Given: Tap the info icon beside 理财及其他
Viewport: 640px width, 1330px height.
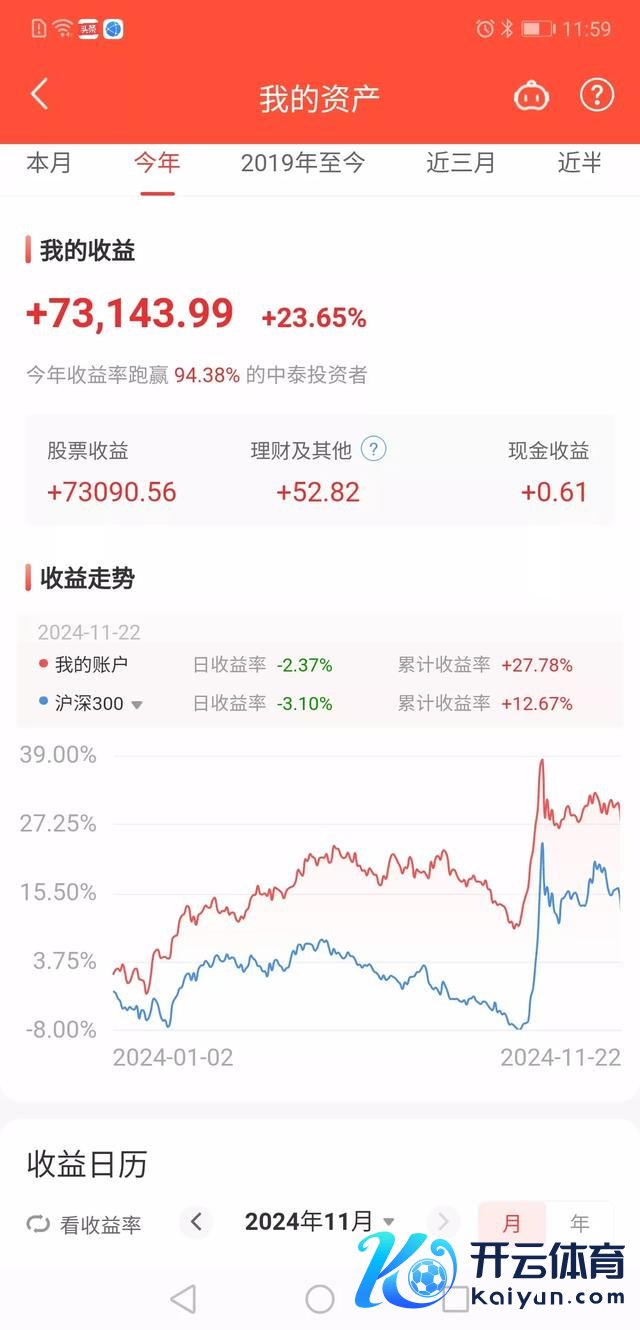Looking at the screenshot, I should [x=374, y=449].
